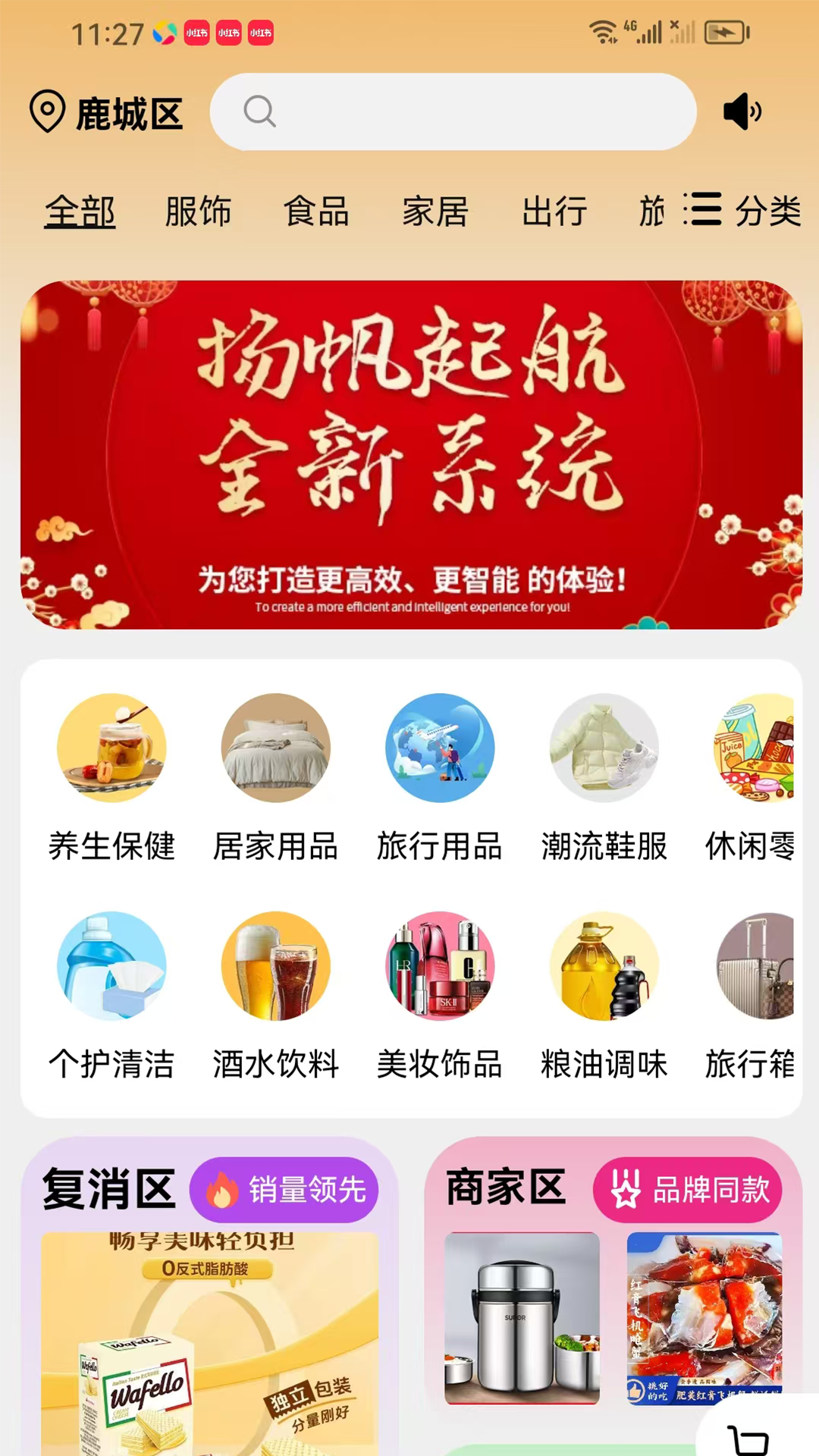Browse 酒水饮料 category
819x1456 pixels.
[275, 995]
